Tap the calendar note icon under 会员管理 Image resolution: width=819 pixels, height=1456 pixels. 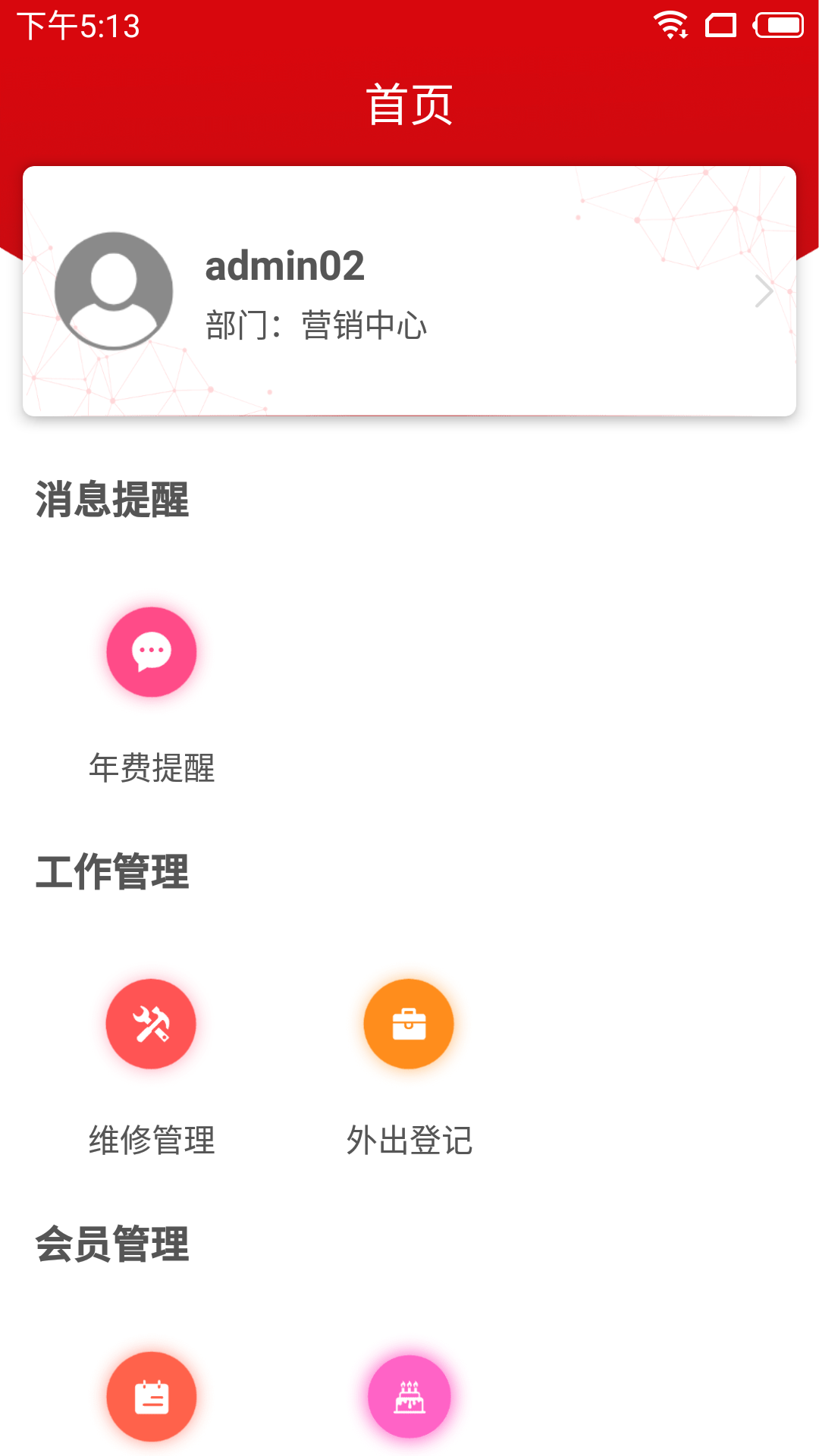point(152,1397)
